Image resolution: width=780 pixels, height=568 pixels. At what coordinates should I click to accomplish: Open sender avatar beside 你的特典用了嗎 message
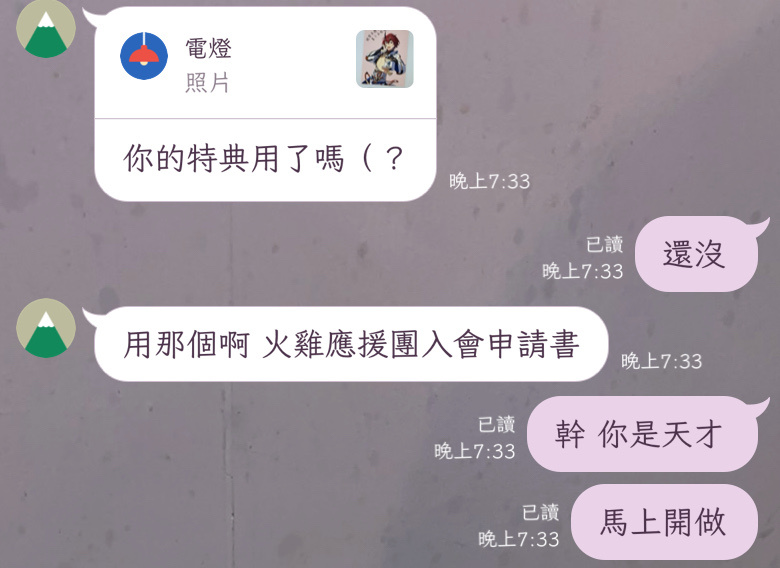46,29
